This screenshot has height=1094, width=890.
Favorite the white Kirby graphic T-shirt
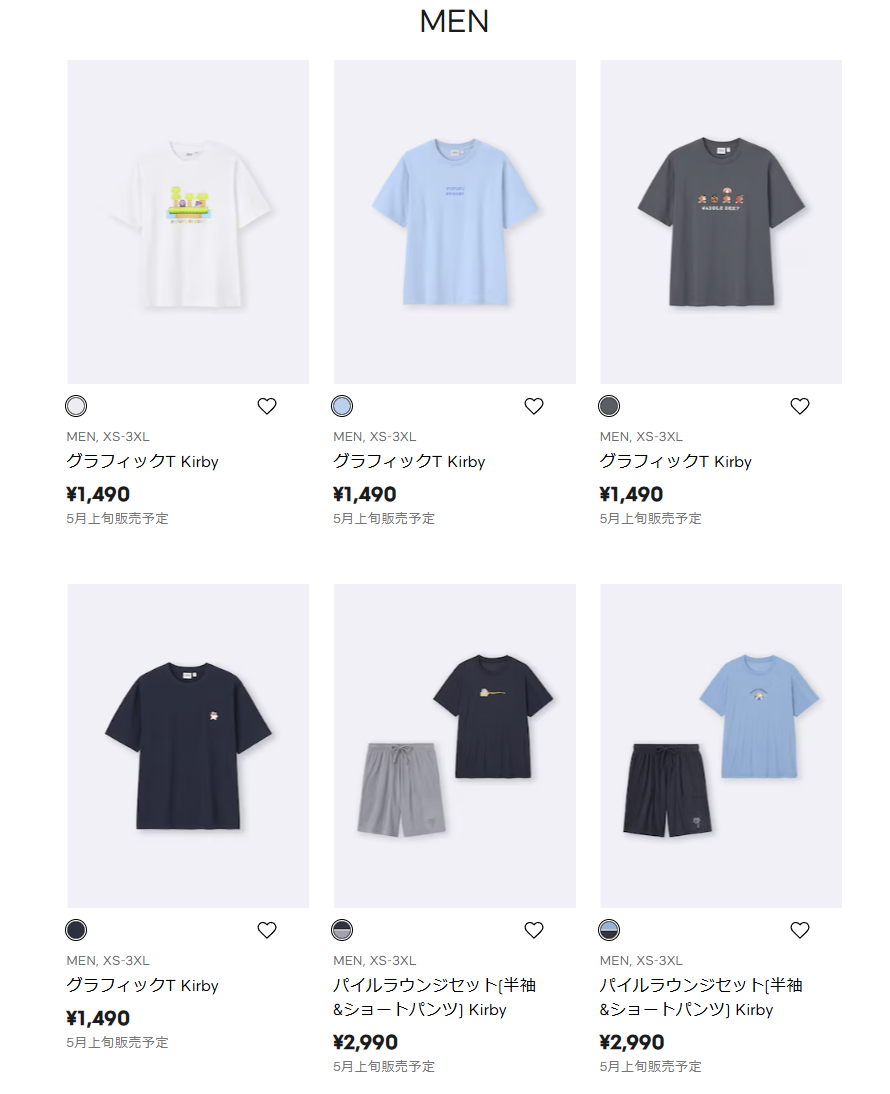click(x=267, y=406)
